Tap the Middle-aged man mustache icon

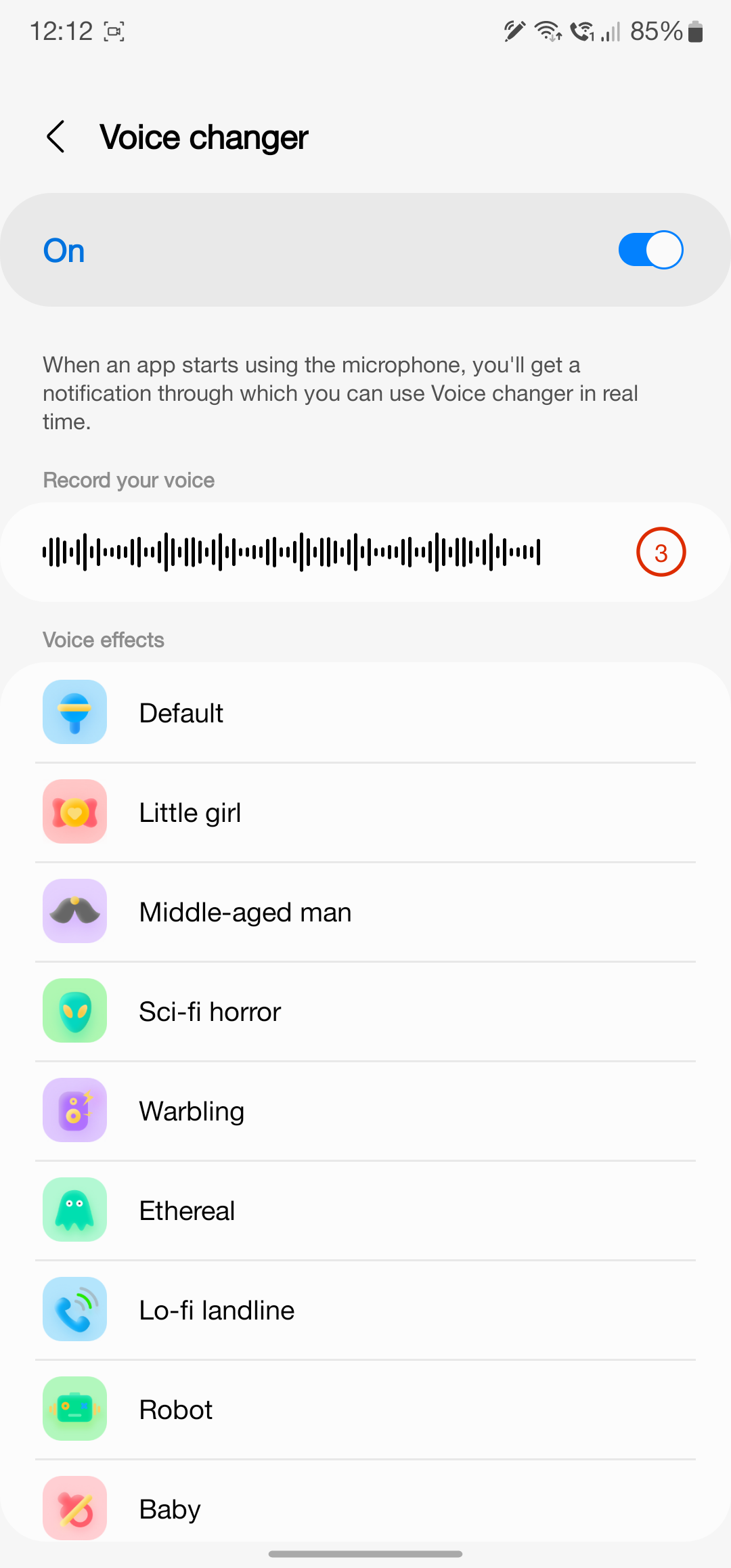74,911
